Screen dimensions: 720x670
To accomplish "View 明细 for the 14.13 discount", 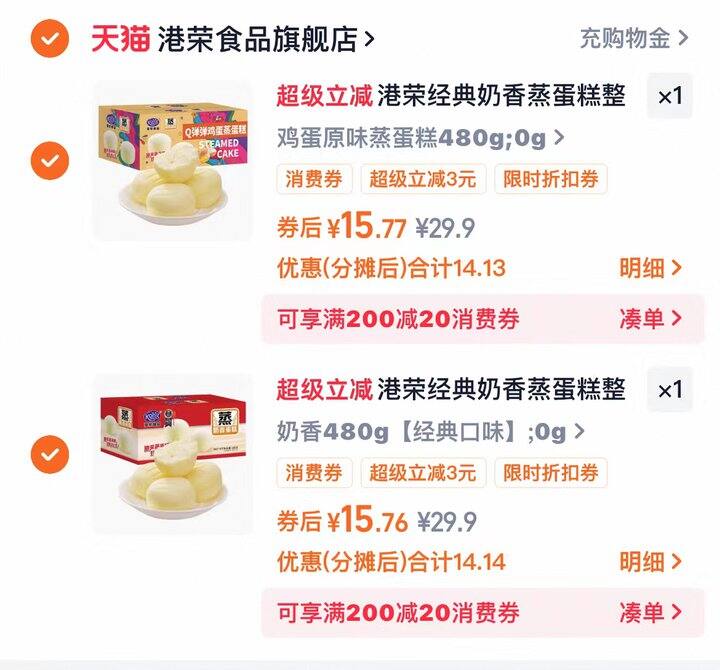I will [x=650, y=268].
